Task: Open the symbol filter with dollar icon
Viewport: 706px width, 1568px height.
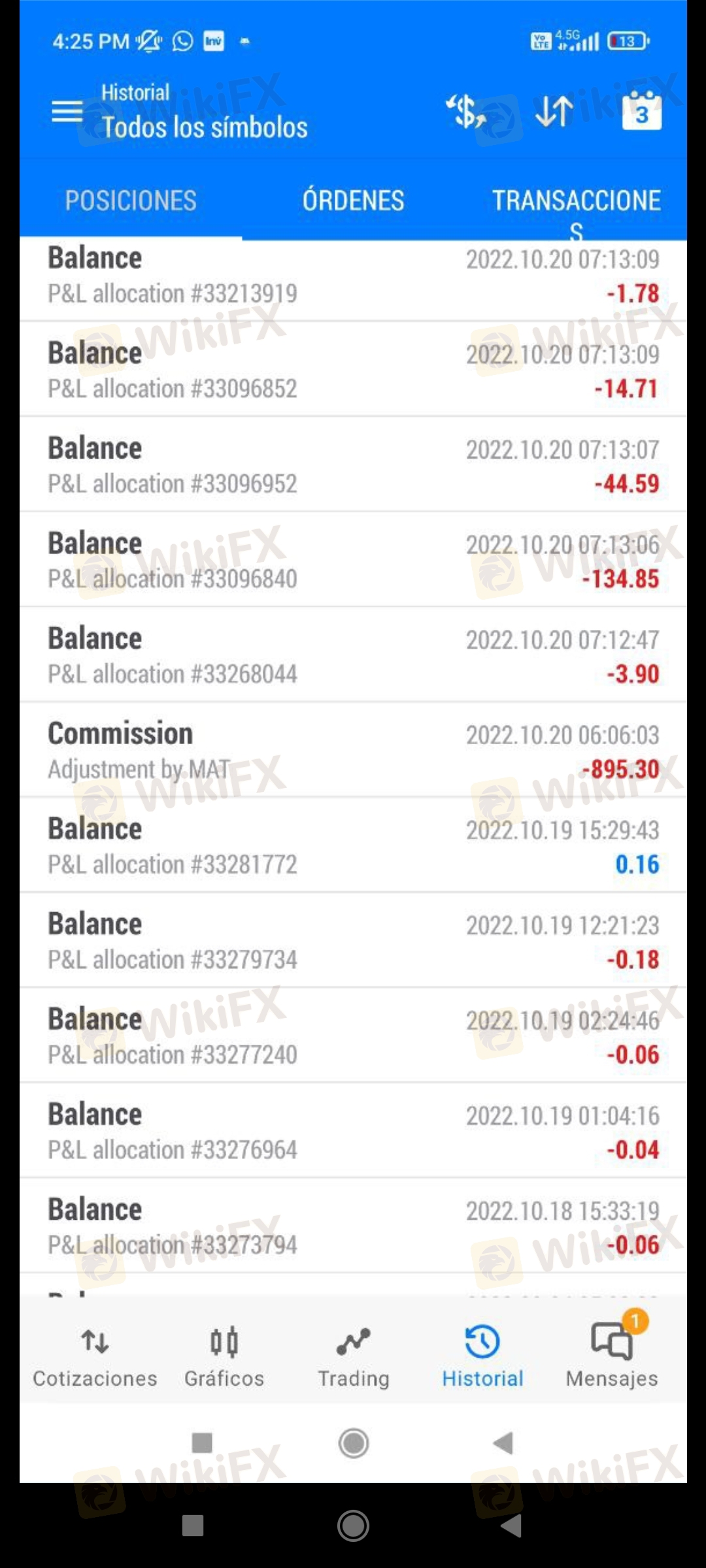Action: (x=466, y=112)
